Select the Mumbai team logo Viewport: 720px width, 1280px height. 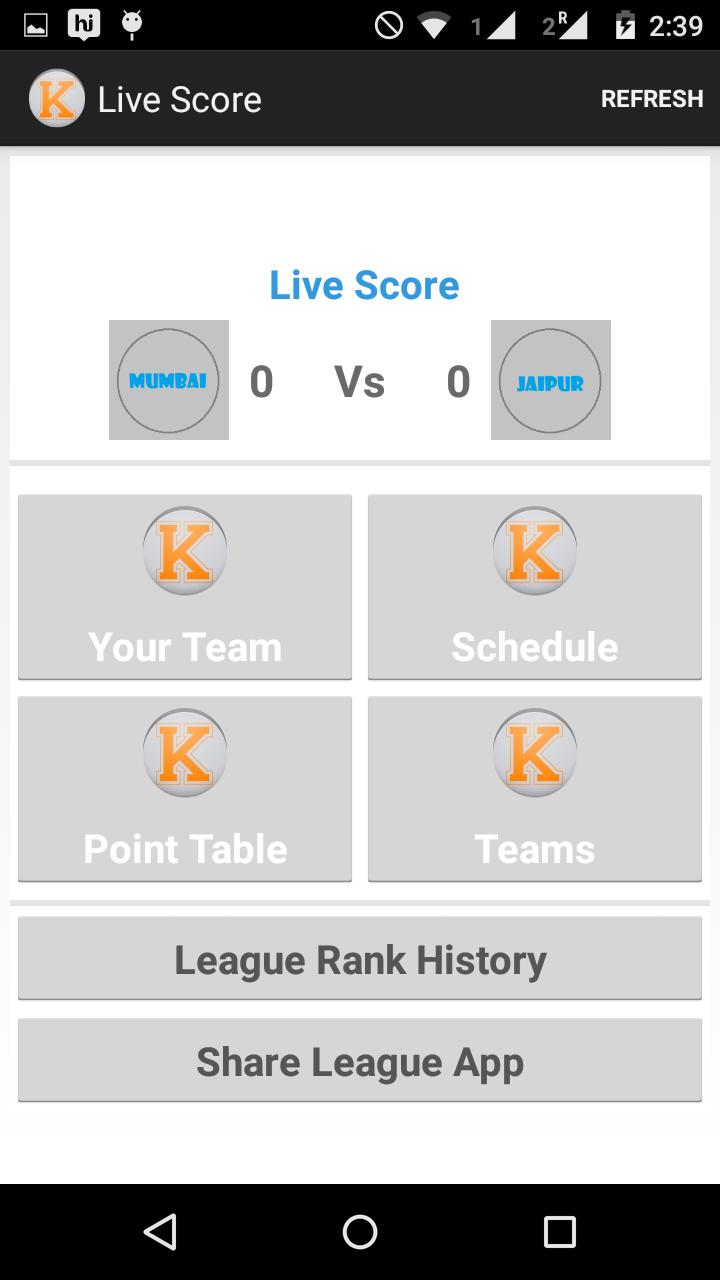[168, 380]
